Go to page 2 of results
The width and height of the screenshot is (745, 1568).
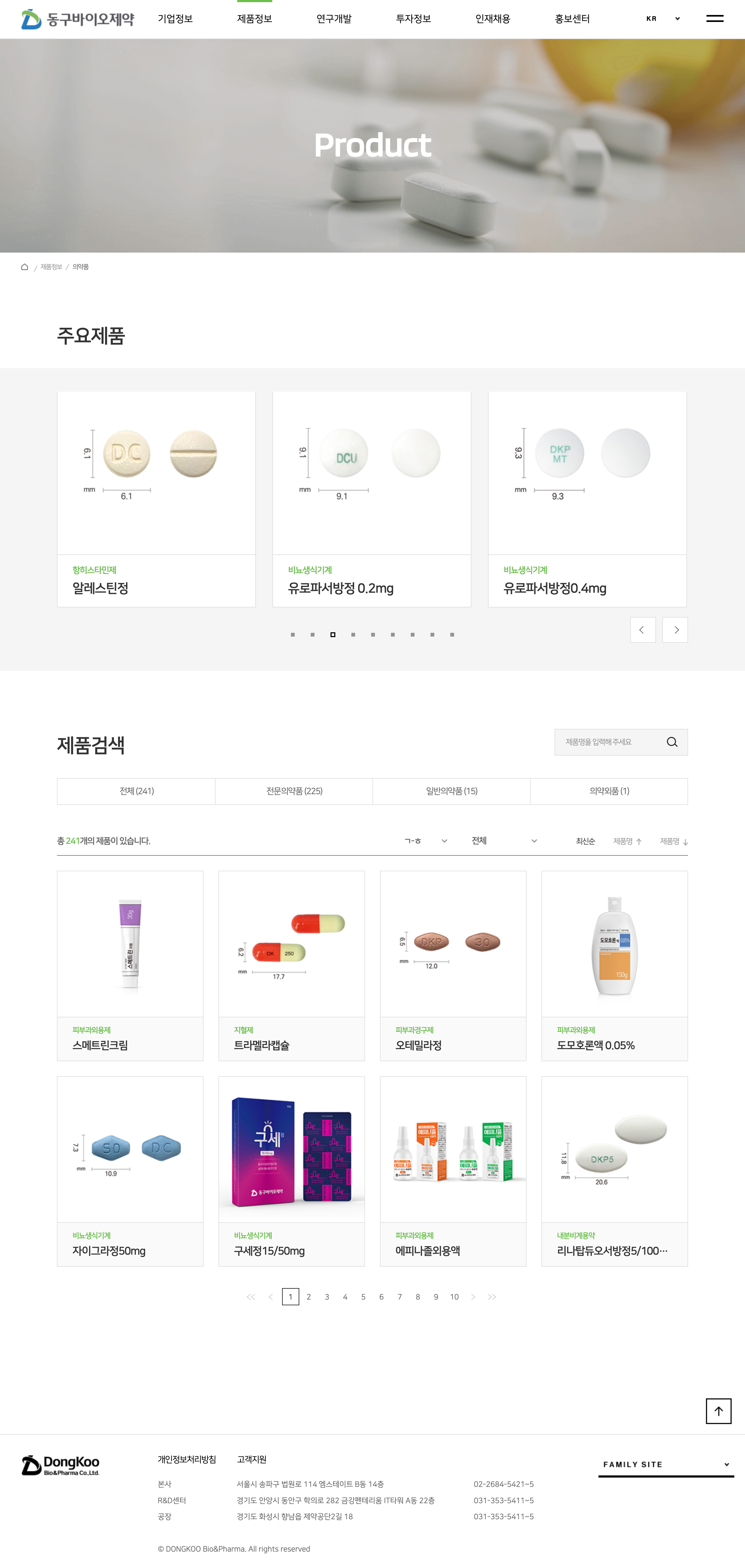click(x=309, y=1297)
